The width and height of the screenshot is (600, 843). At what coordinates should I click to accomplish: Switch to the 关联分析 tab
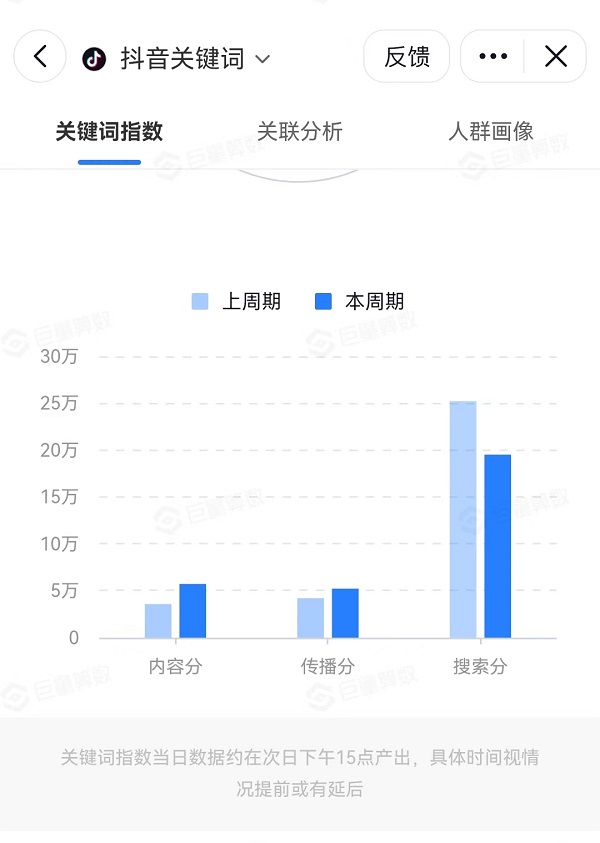pyautogui.click(x=300, y=131)
